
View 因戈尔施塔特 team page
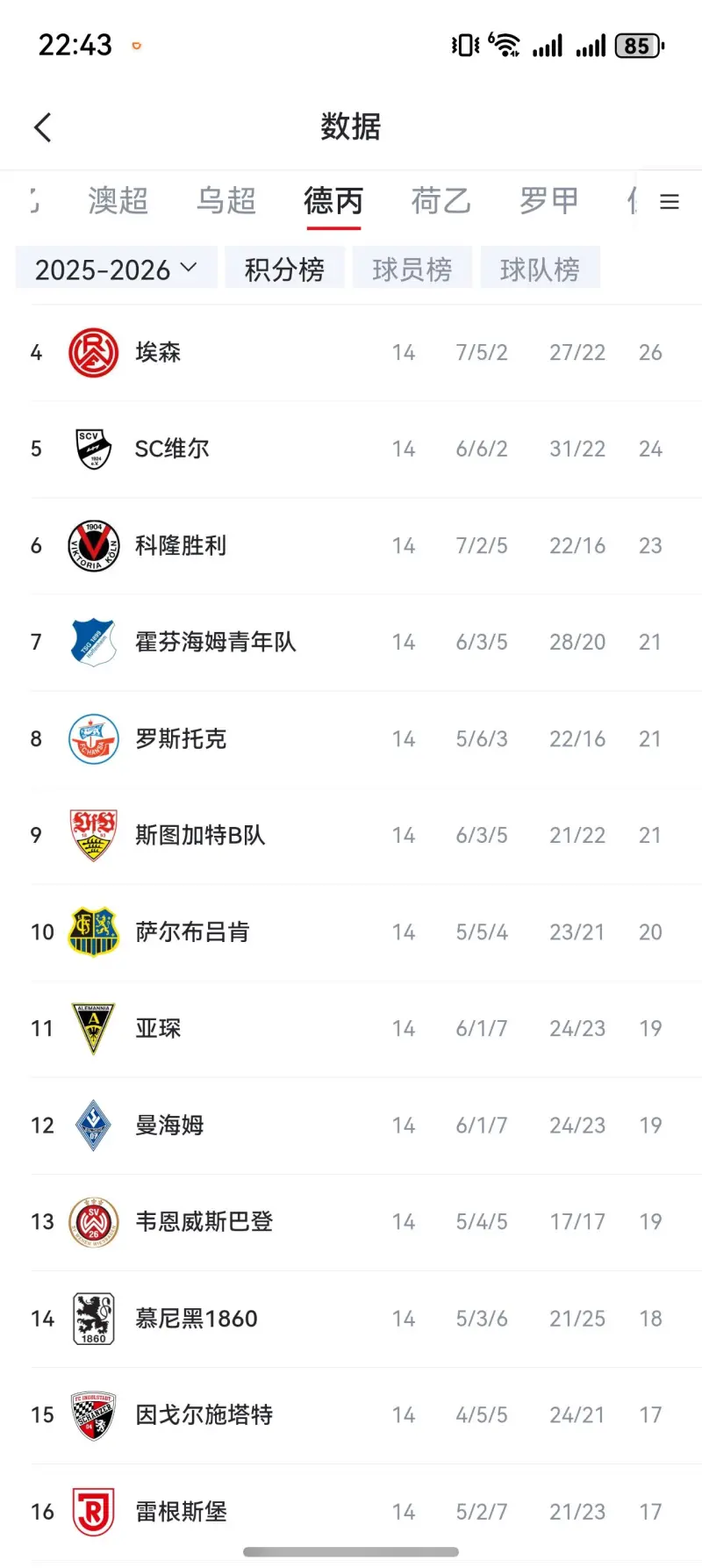(x=351, y=1415)
